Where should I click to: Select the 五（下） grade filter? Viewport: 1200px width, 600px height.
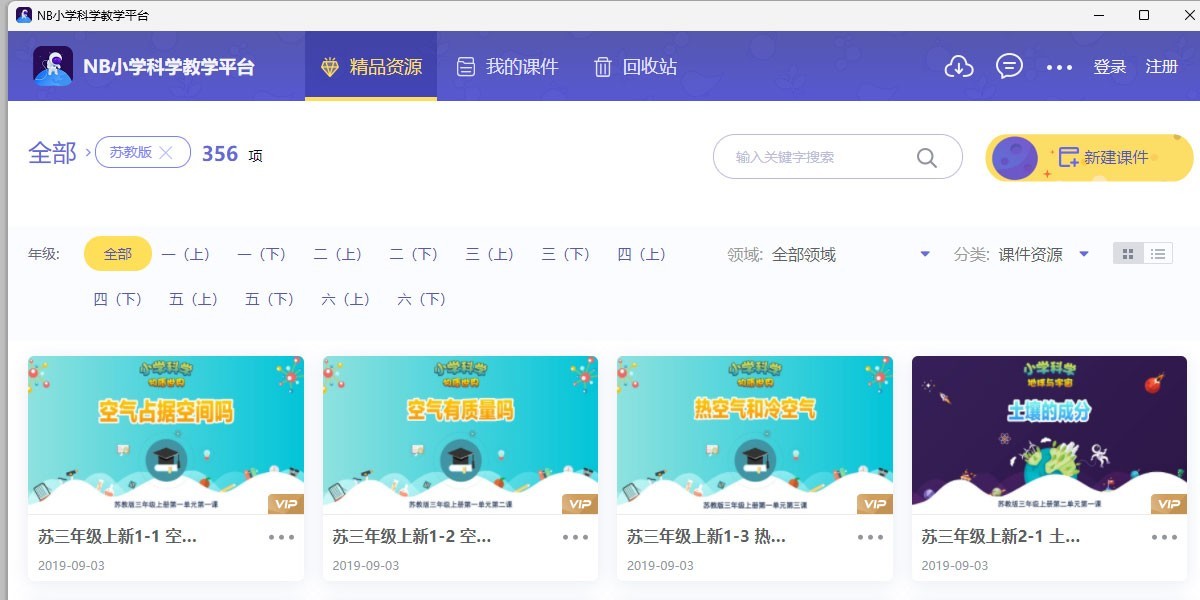[269, 299]
